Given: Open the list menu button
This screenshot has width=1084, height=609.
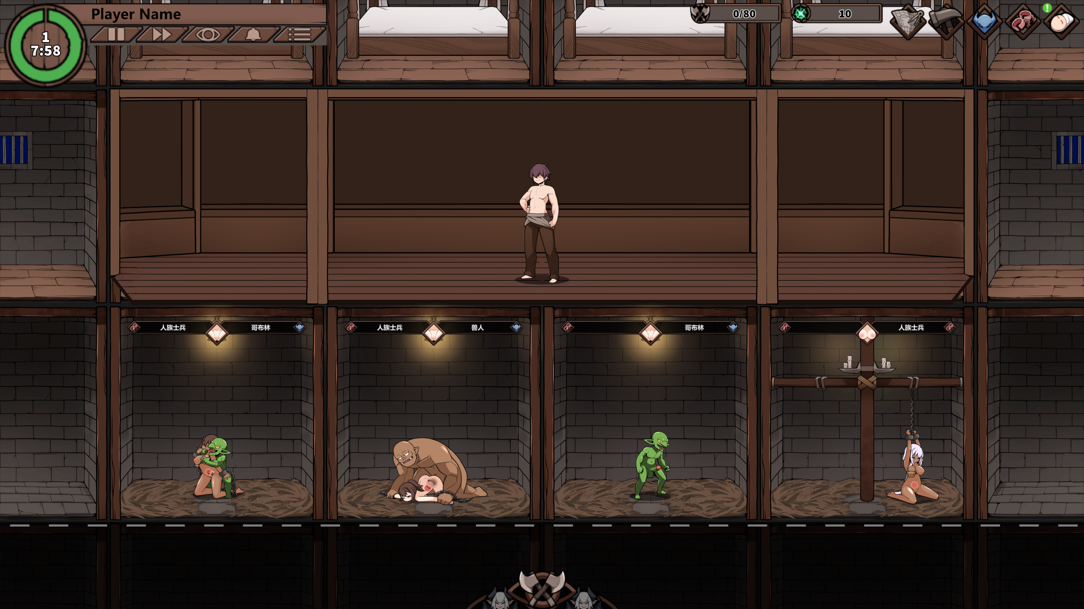Looking at the screenshot, I should 299,35.
